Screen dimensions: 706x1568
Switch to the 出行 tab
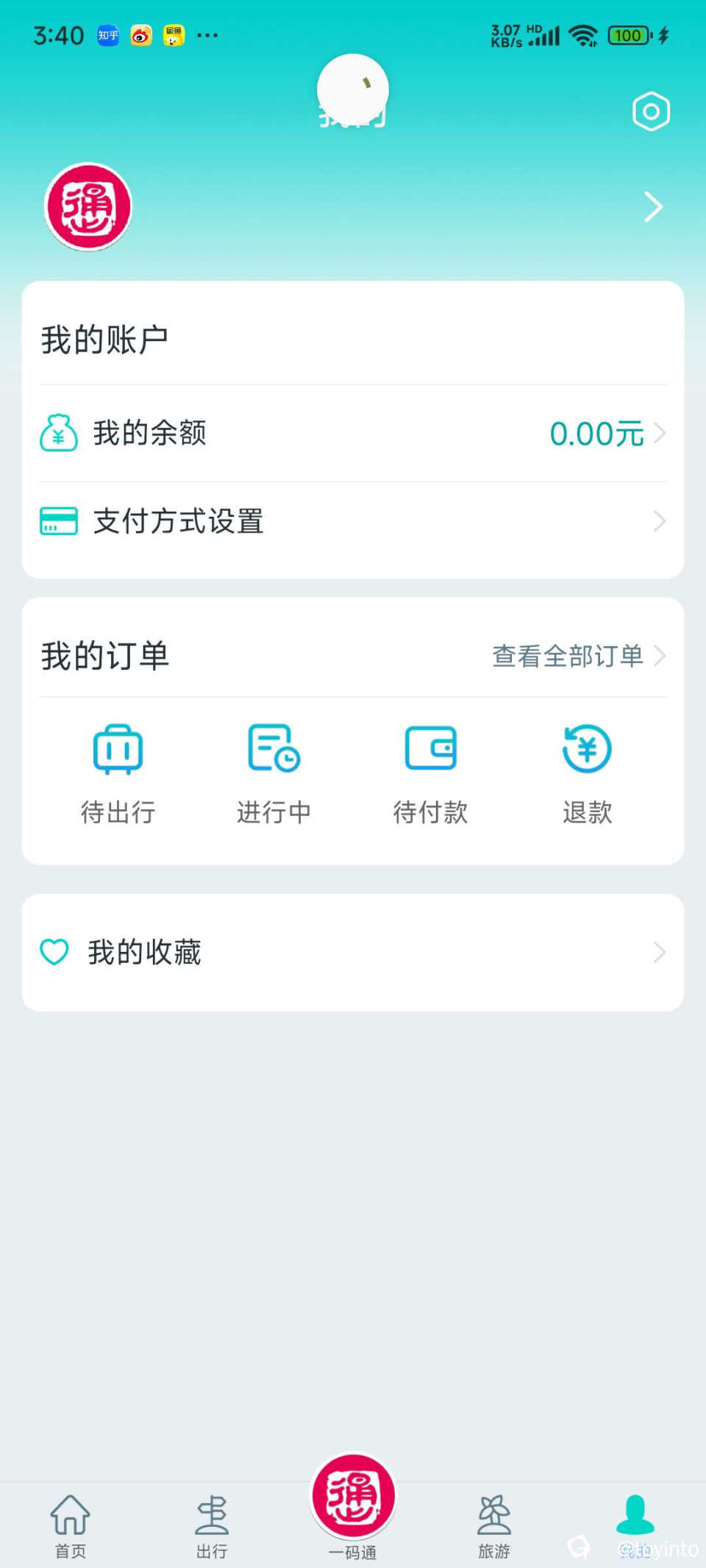click(212, 1525)
